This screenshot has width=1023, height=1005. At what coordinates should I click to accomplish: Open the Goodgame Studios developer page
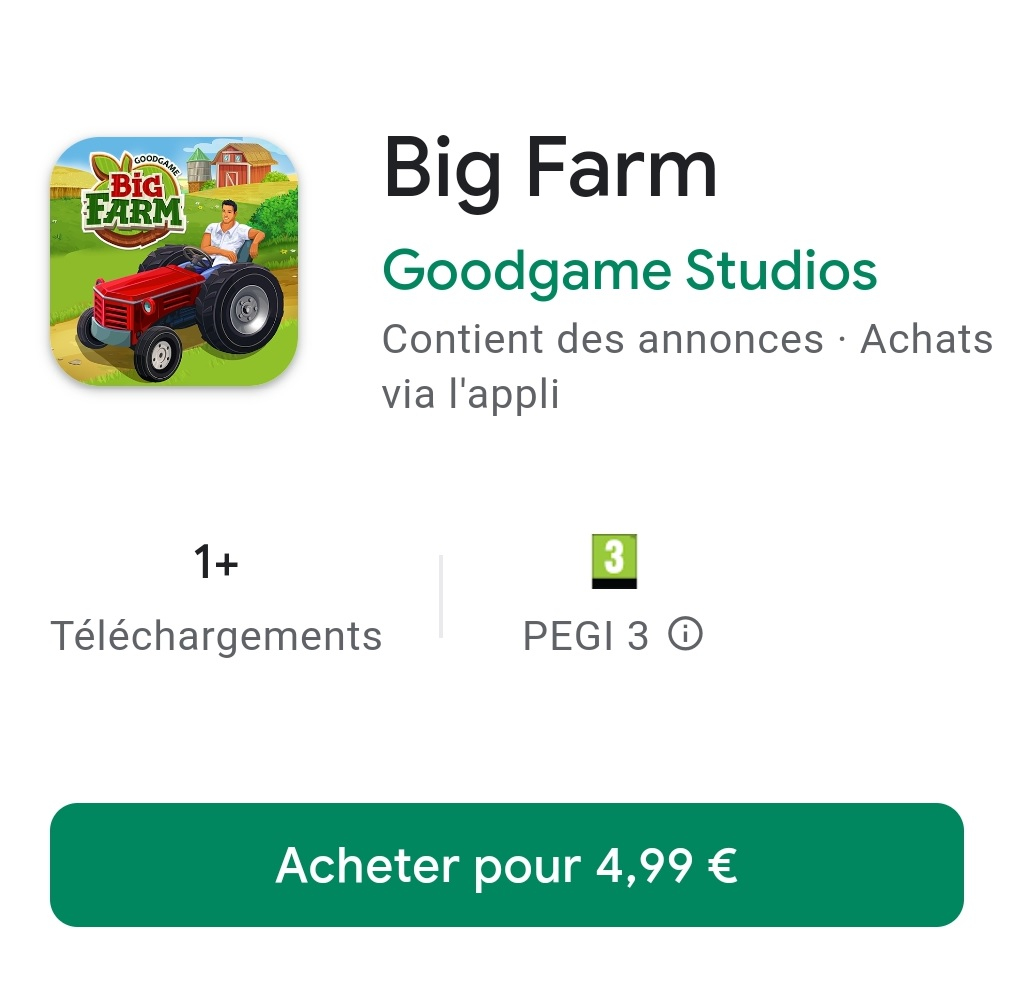(x=629, y=270)
